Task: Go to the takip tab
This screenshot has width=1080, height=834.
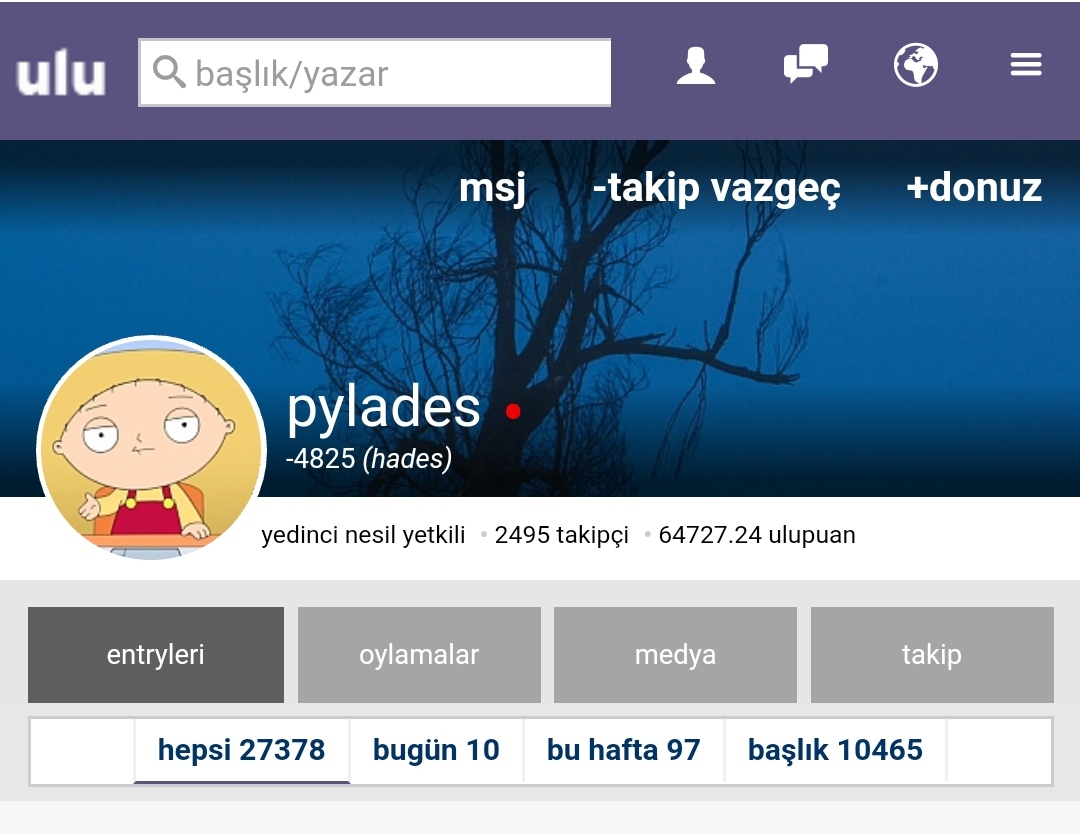Action: pos(931,655)
